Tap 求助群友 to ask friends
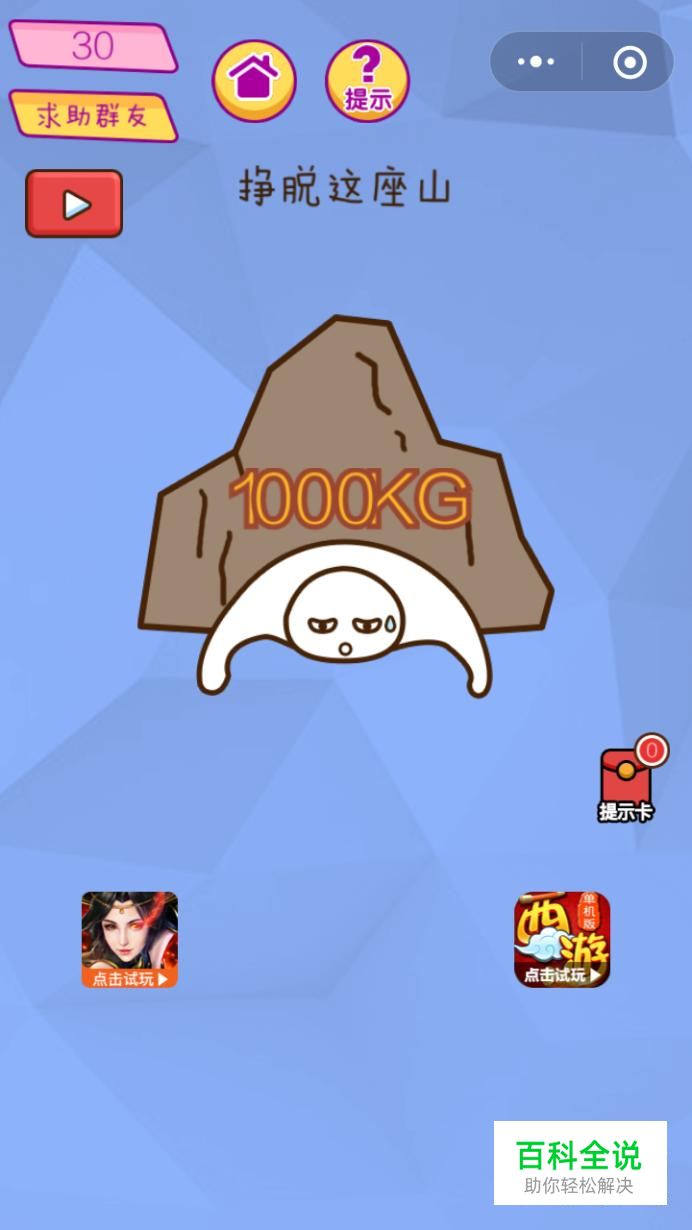The height and width of the screenshot is (1230, 692). point(93,116)
